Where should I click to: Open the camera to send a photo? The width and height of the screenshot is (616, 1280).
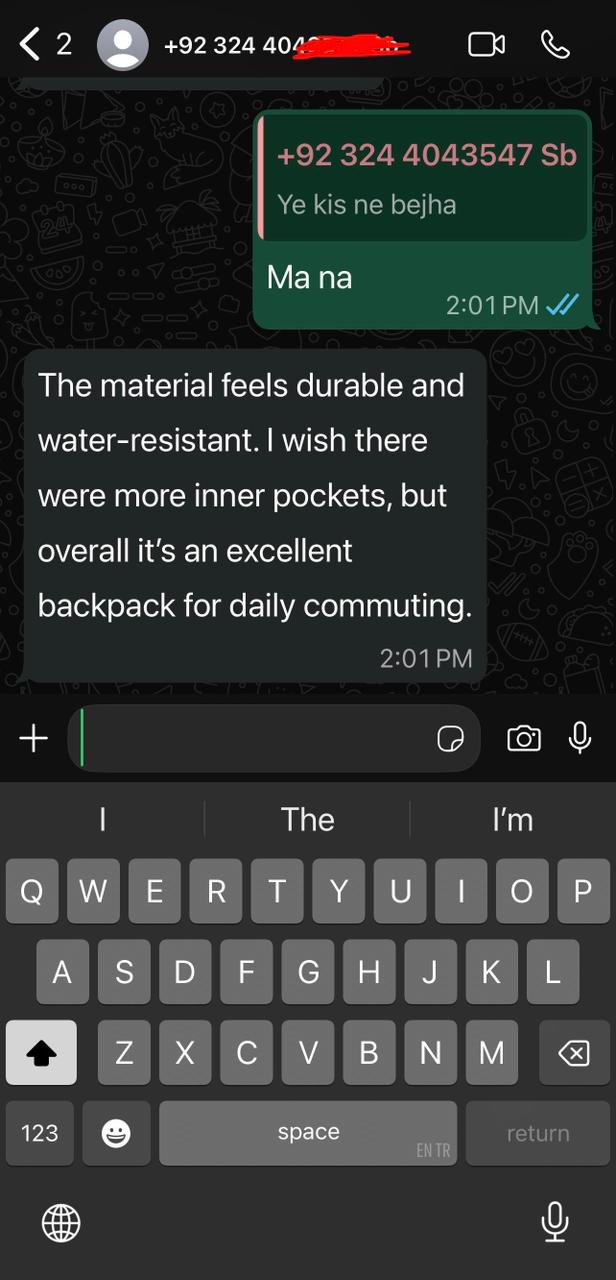(x=523, y=739)
